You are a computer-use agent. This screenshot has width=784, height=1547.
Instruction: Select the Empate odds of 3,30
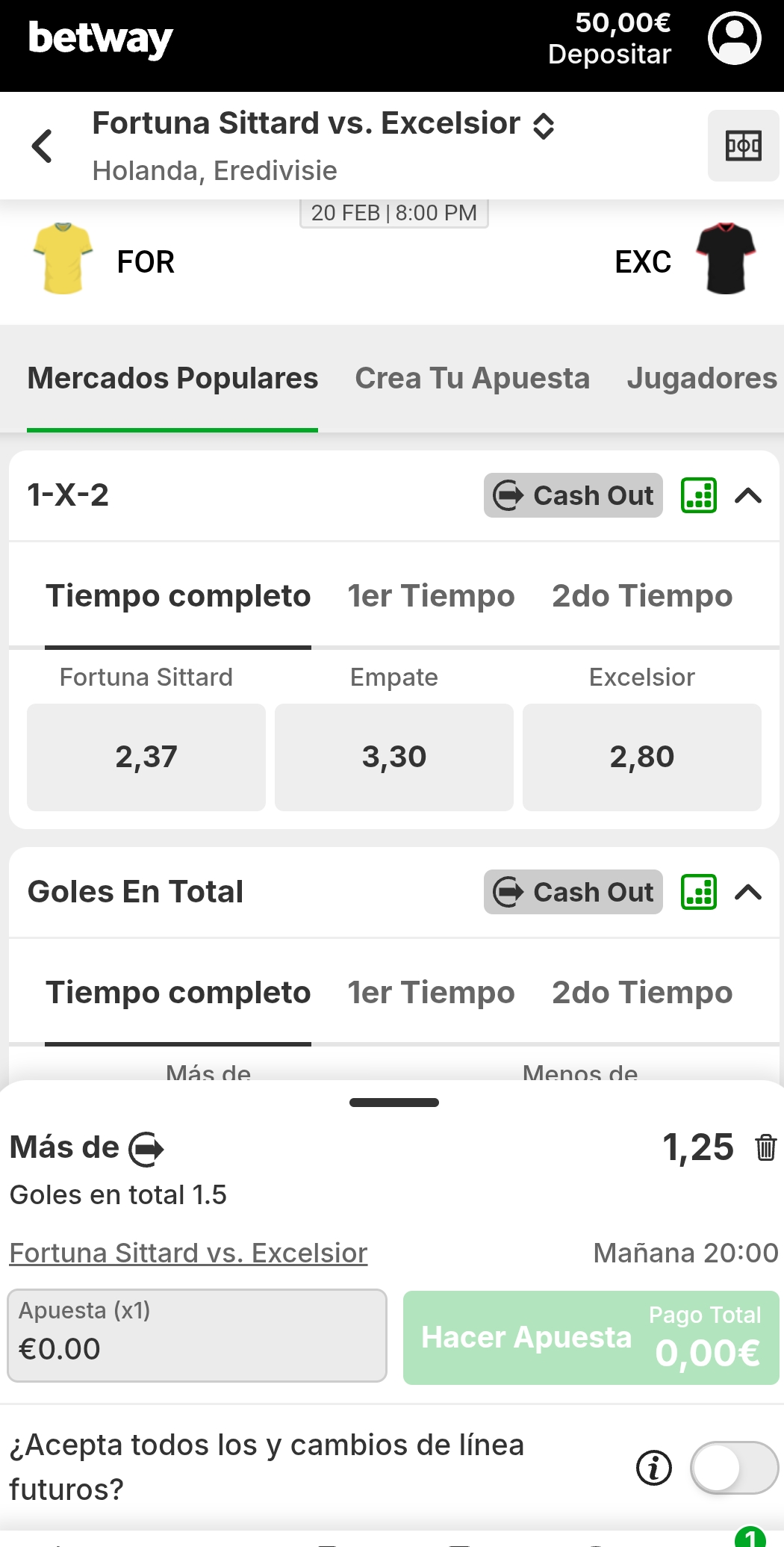tap(393, 756)
